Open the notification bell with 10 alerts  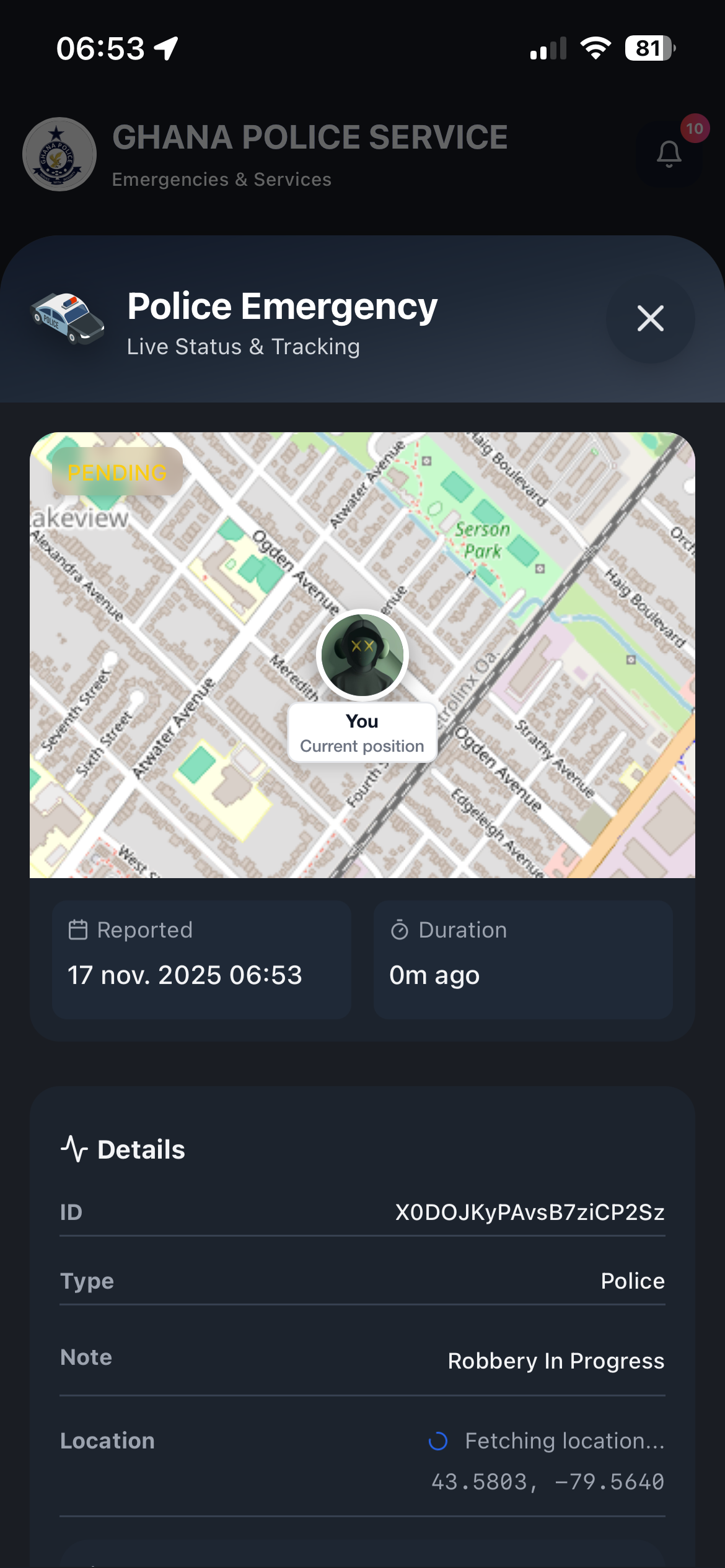tap(668, 154)
